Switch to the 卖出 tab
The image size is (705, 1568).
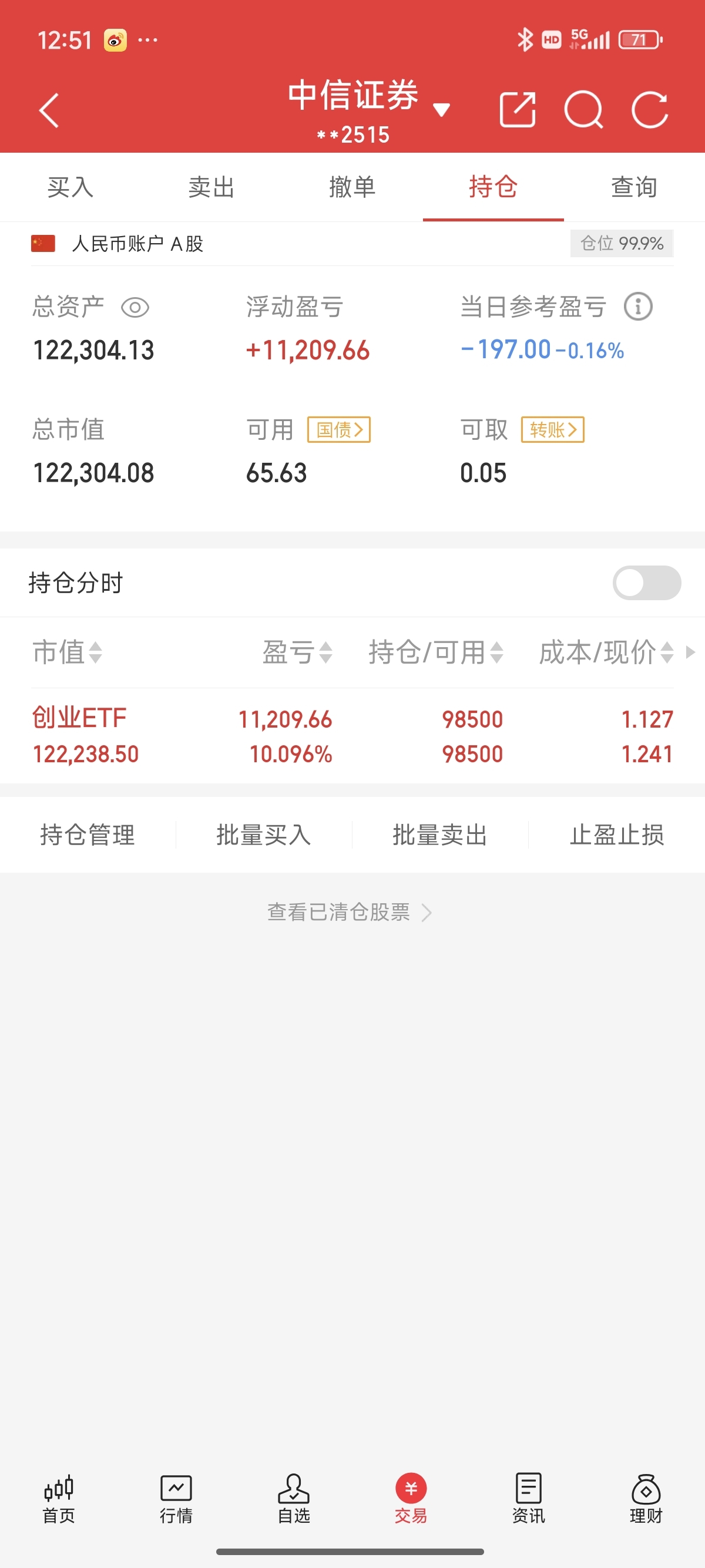pos(211,187)
